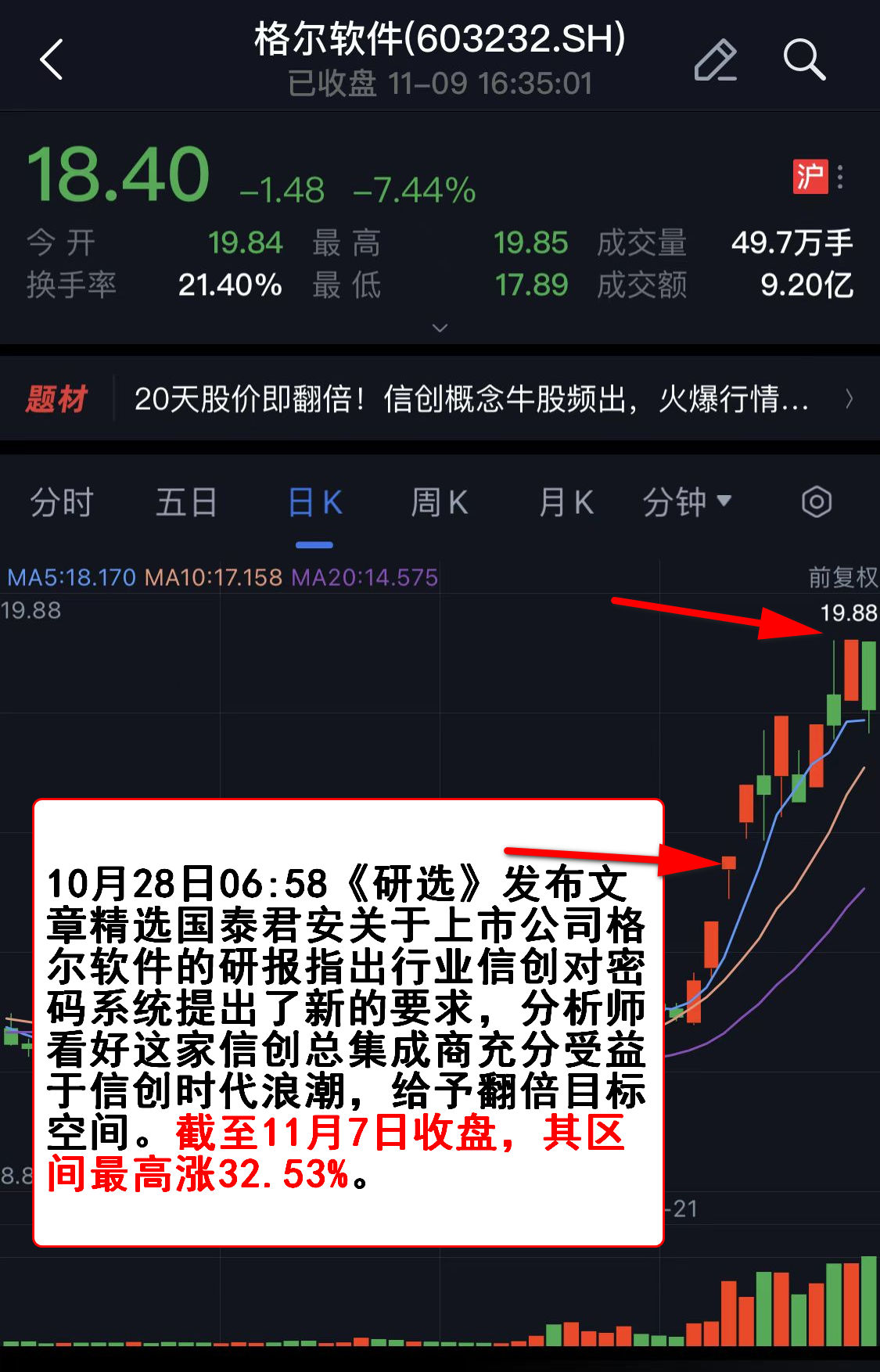Switch to 周K chart tab
This screenshot has height=1372, width=880.
point(440,502)
